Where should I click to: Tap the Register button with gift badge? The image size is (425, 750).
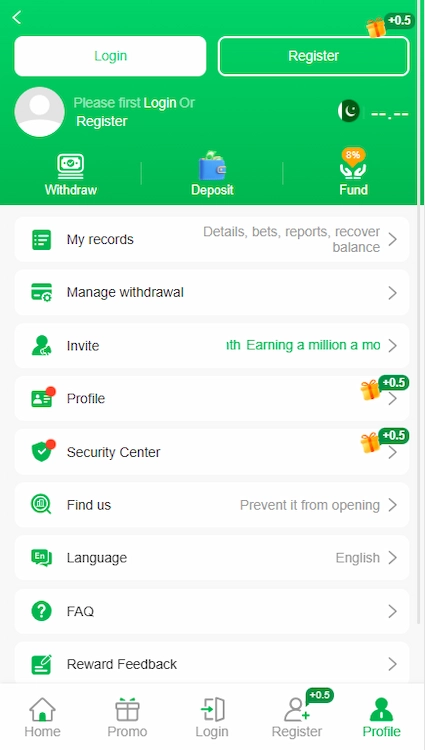(314, 56)
